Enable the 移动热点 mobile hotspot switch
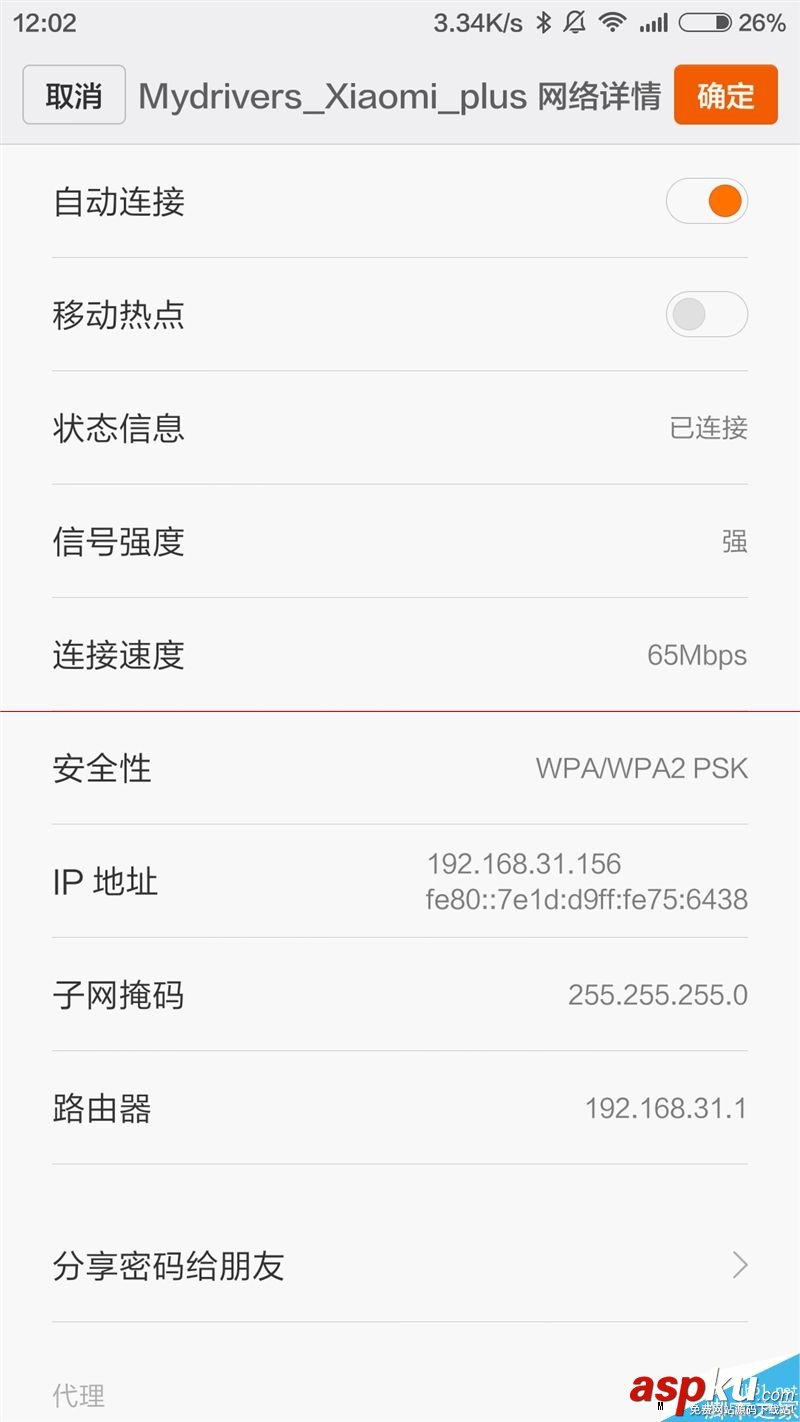The height and width of the screenshot is (1422, 800). click(x=706, y=314)
